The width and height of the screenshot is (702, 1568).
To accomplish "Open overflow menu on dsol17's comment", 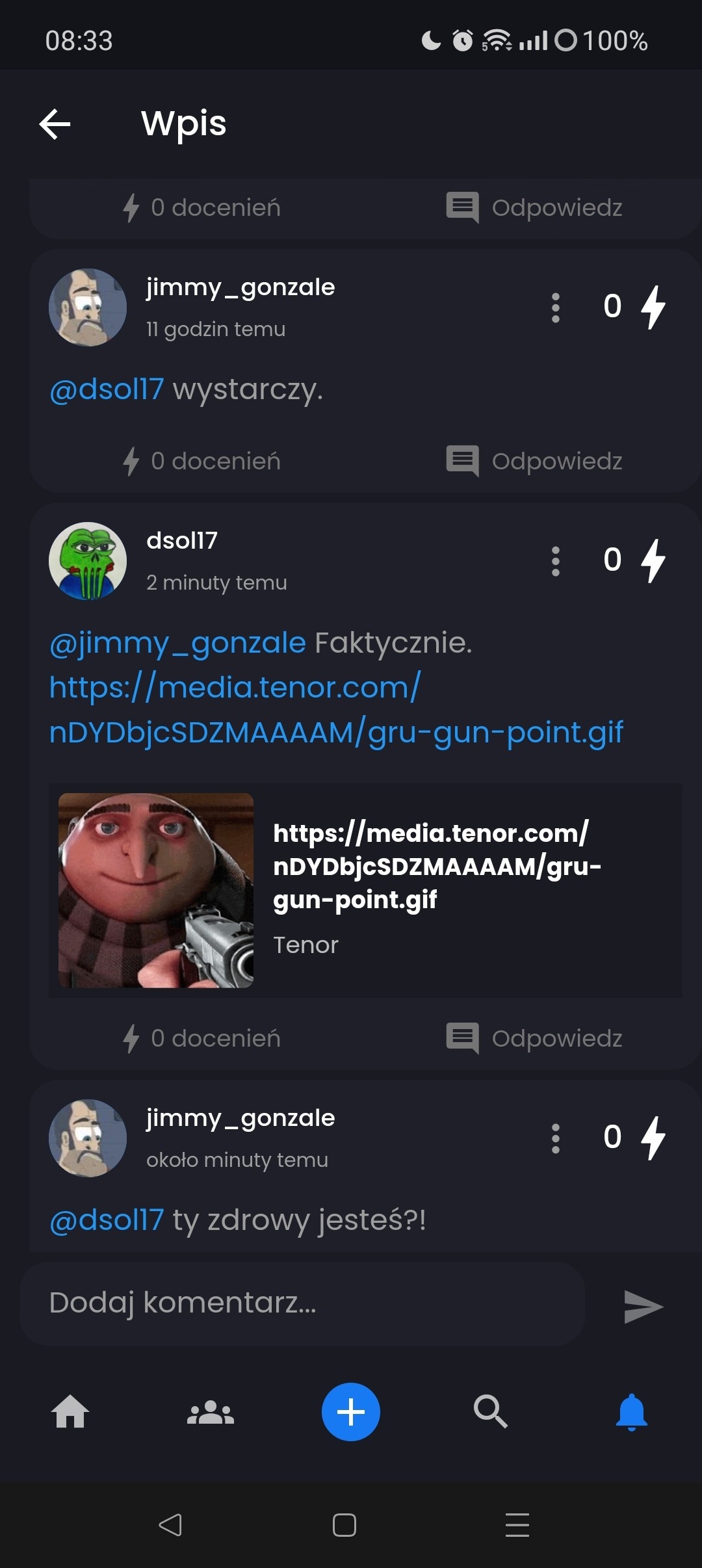I will 555,561.
